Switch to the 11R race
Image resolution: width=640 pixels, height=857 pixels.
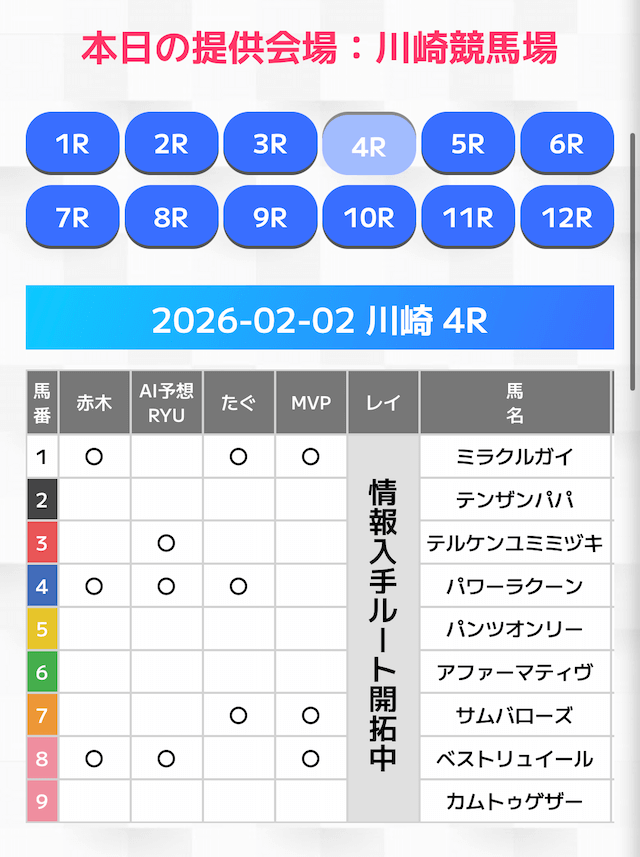click(468, 217)
